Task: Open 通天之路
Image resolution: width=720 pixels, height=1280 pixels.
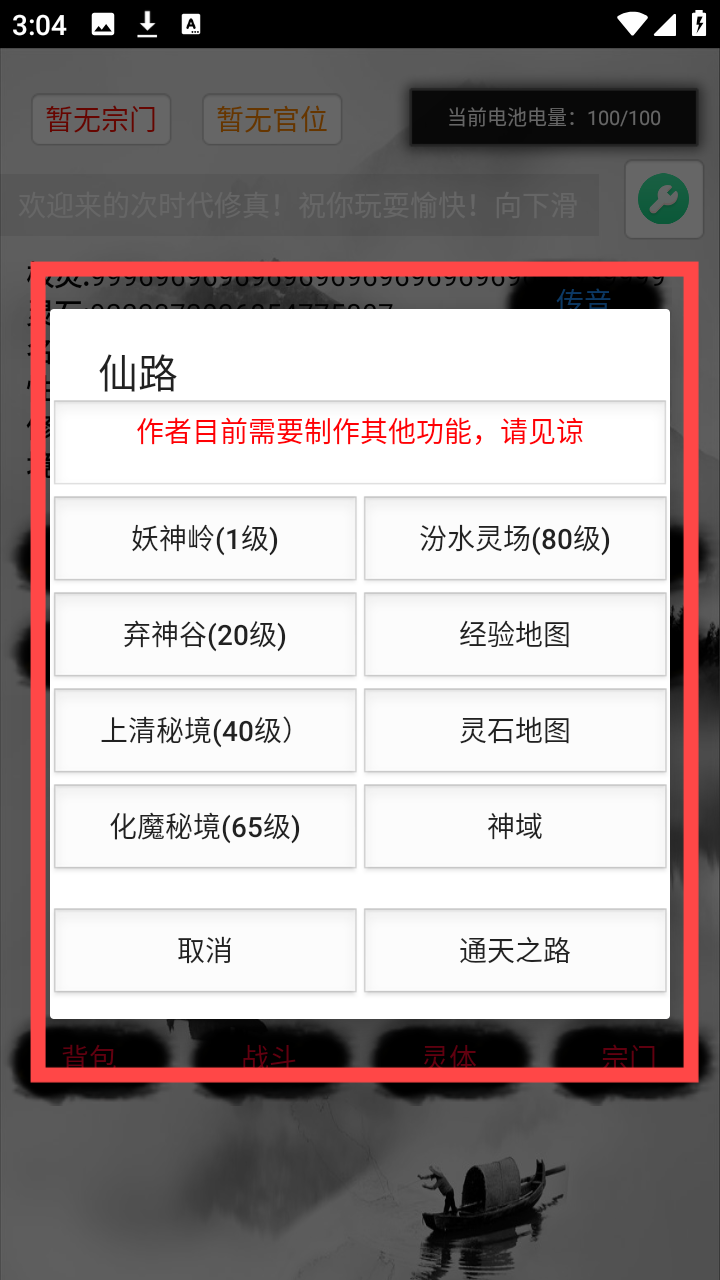Action: coord(515,950)
